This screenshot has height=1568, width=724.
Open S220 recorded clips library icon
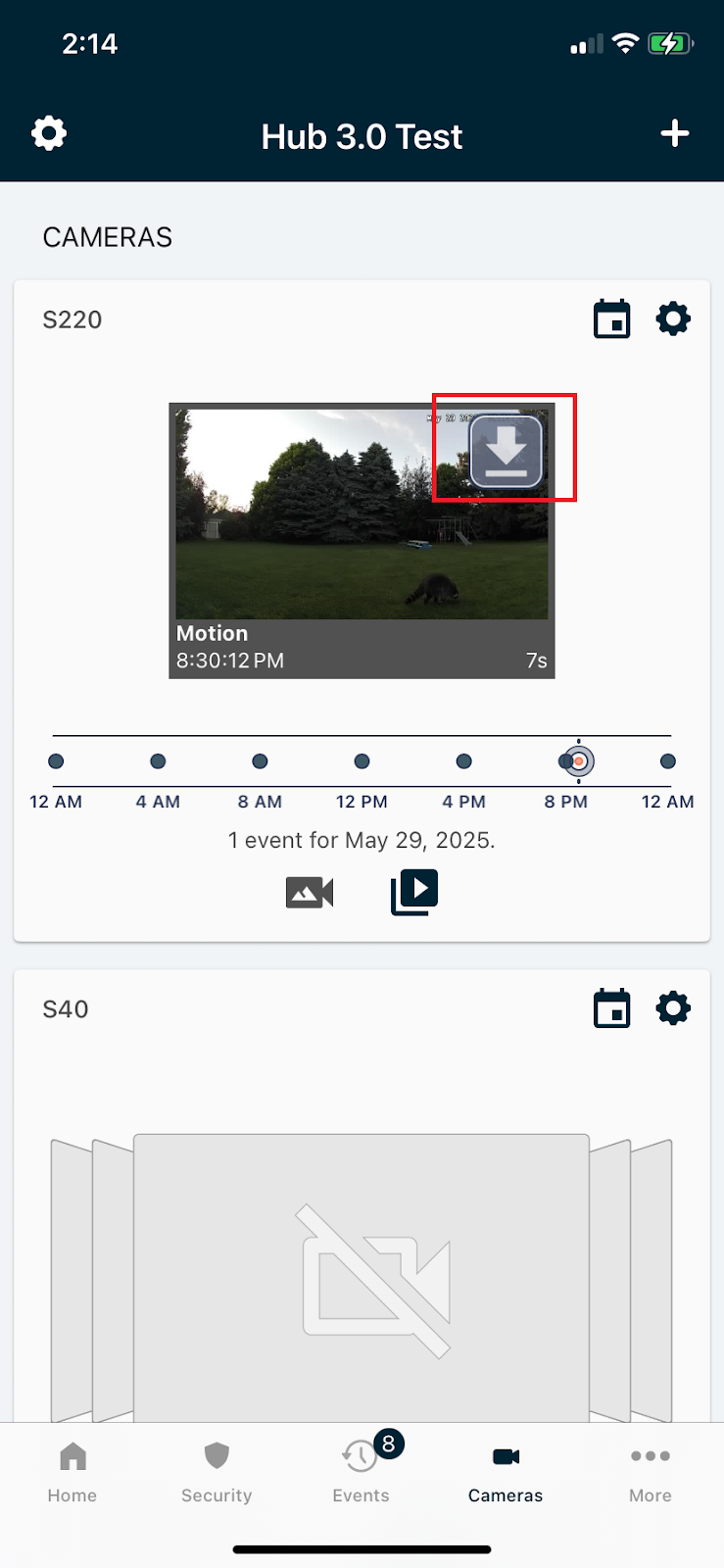(x=414, y=892)
